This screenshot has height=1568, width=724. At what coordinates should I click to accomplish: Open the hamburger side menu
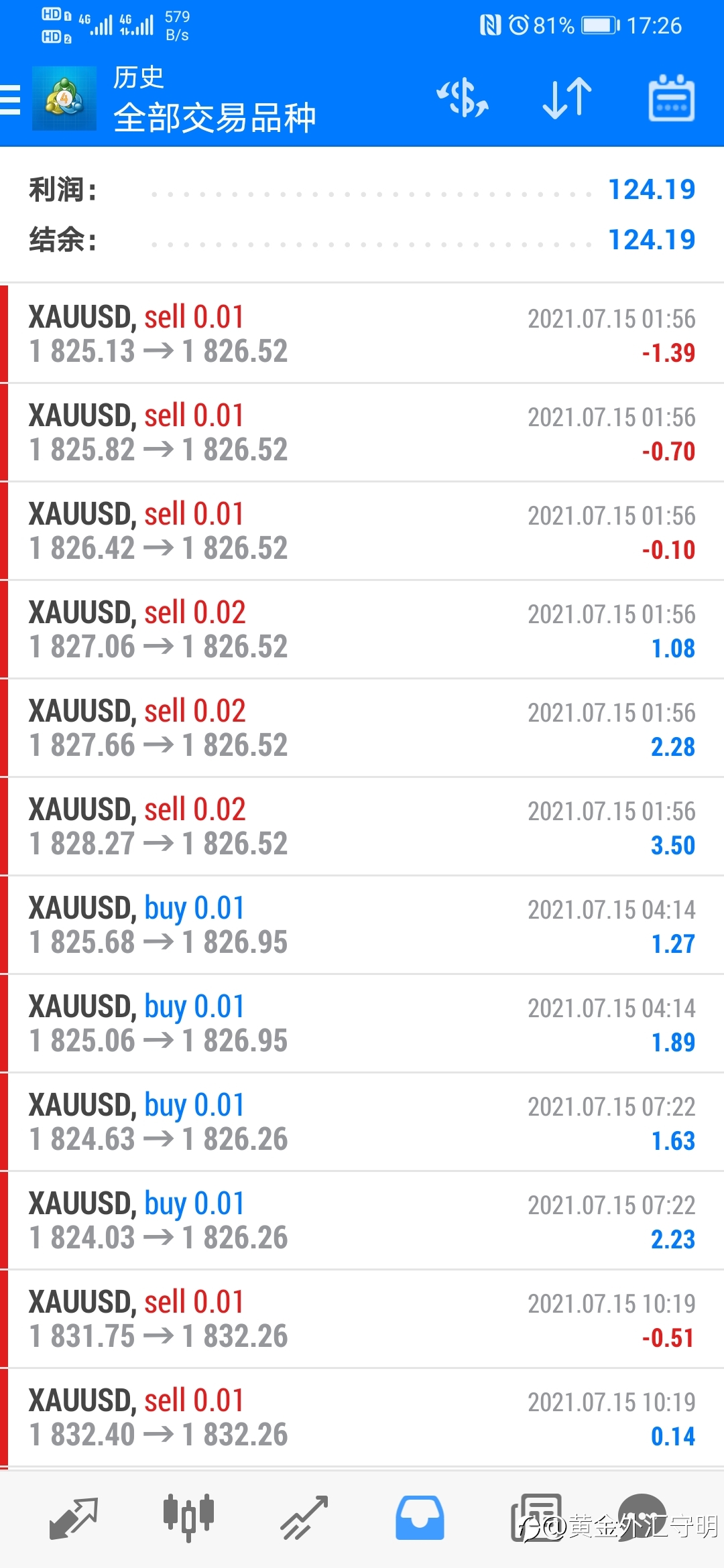tap(10, 100)
